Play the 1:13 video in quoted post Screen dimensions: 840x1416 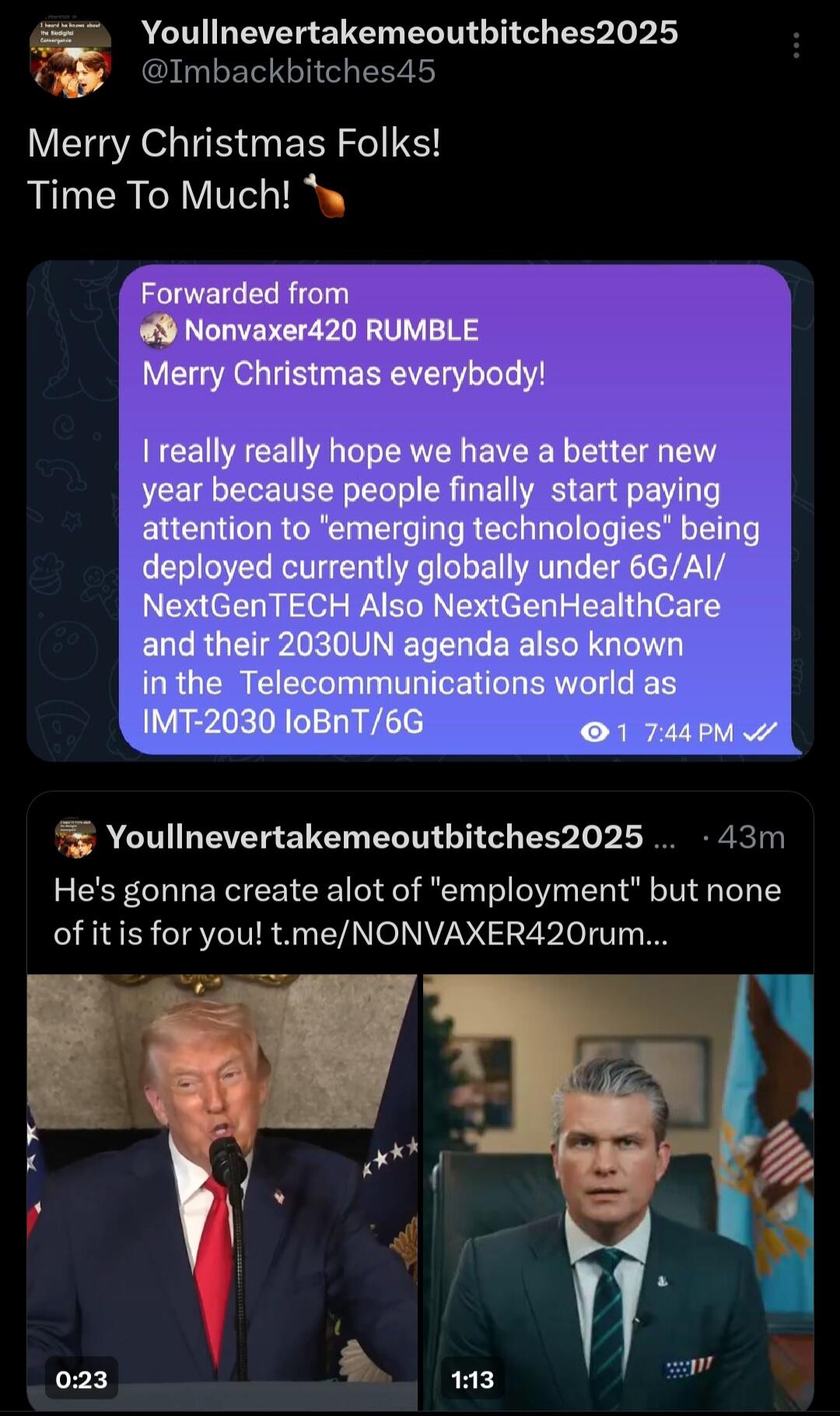pos(618,1190)
